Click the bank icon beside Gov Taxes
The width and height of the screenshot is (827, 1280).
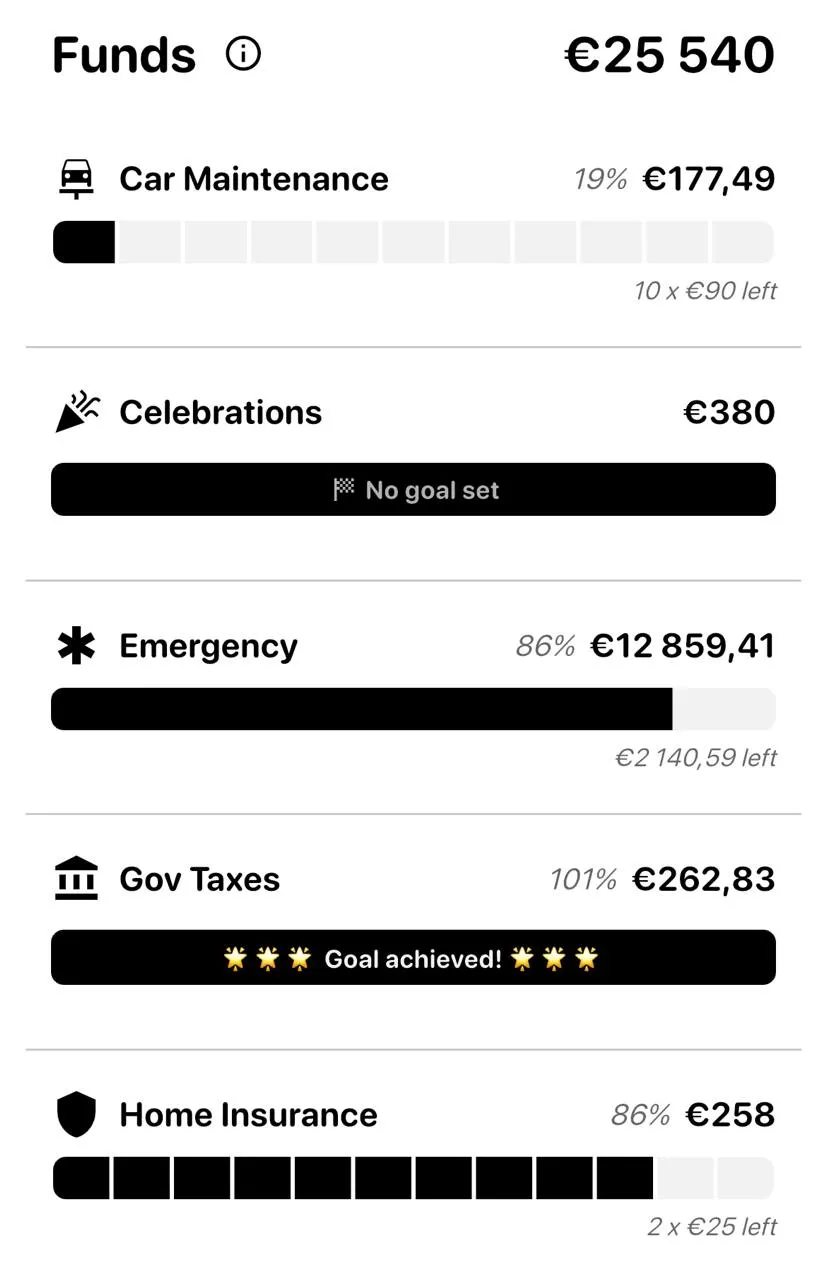75,877
